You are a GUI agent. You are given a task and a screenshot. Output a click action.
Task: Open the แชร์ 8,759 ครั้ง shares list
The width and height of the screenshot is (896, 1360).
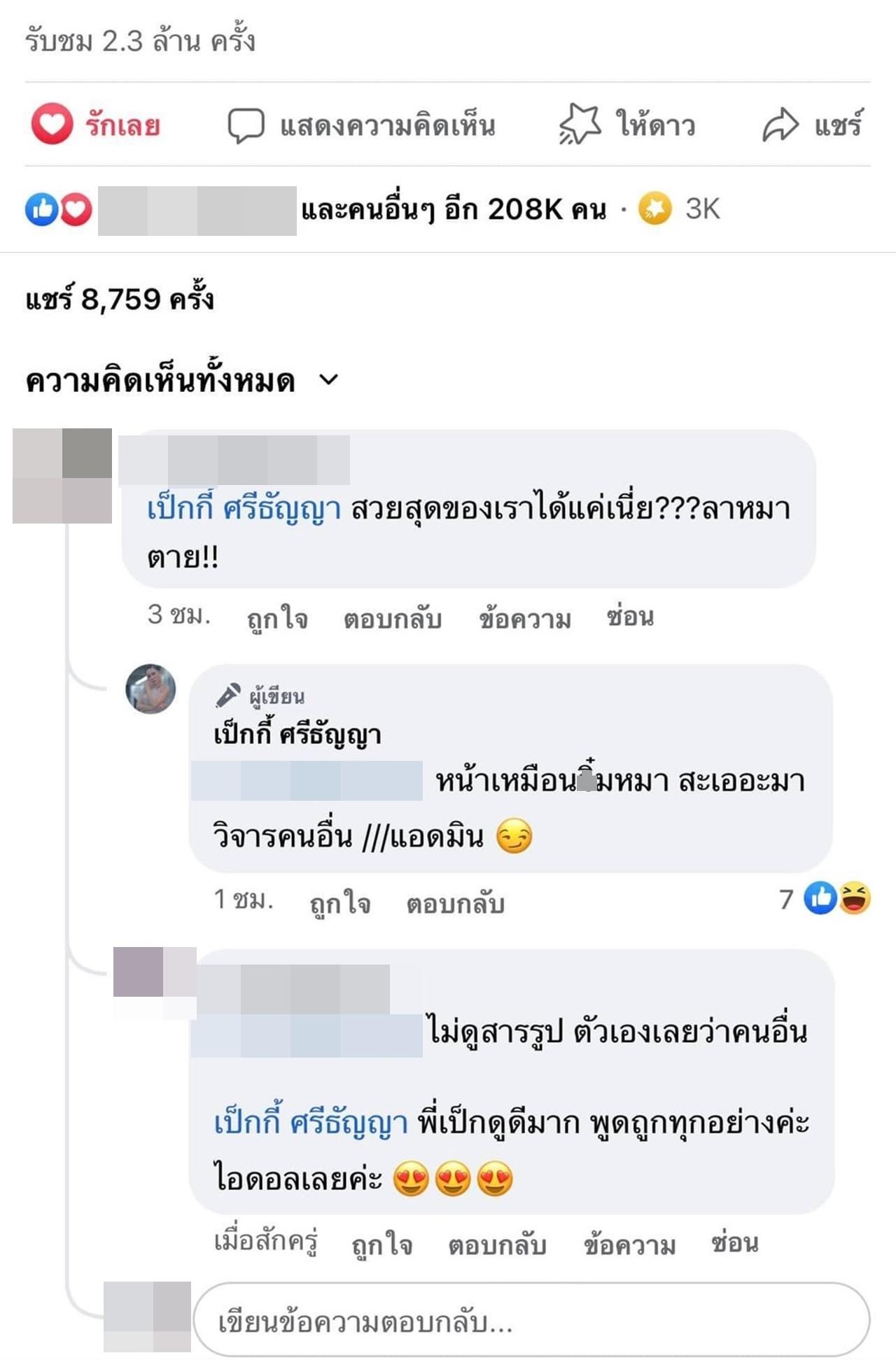pos(119,300)
